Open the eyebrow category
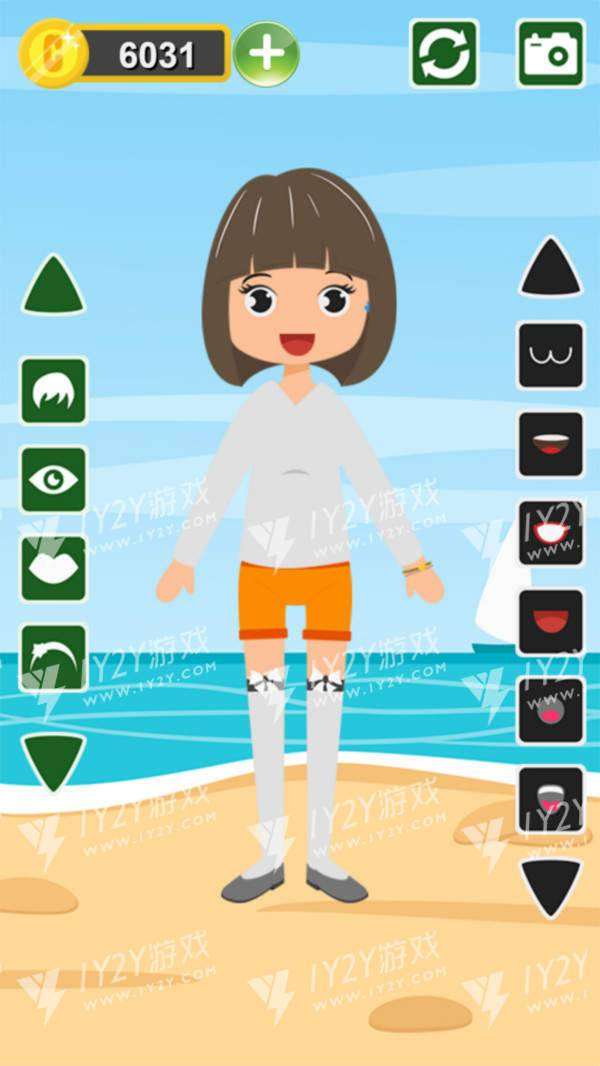600x1066 pixels. 54,657
